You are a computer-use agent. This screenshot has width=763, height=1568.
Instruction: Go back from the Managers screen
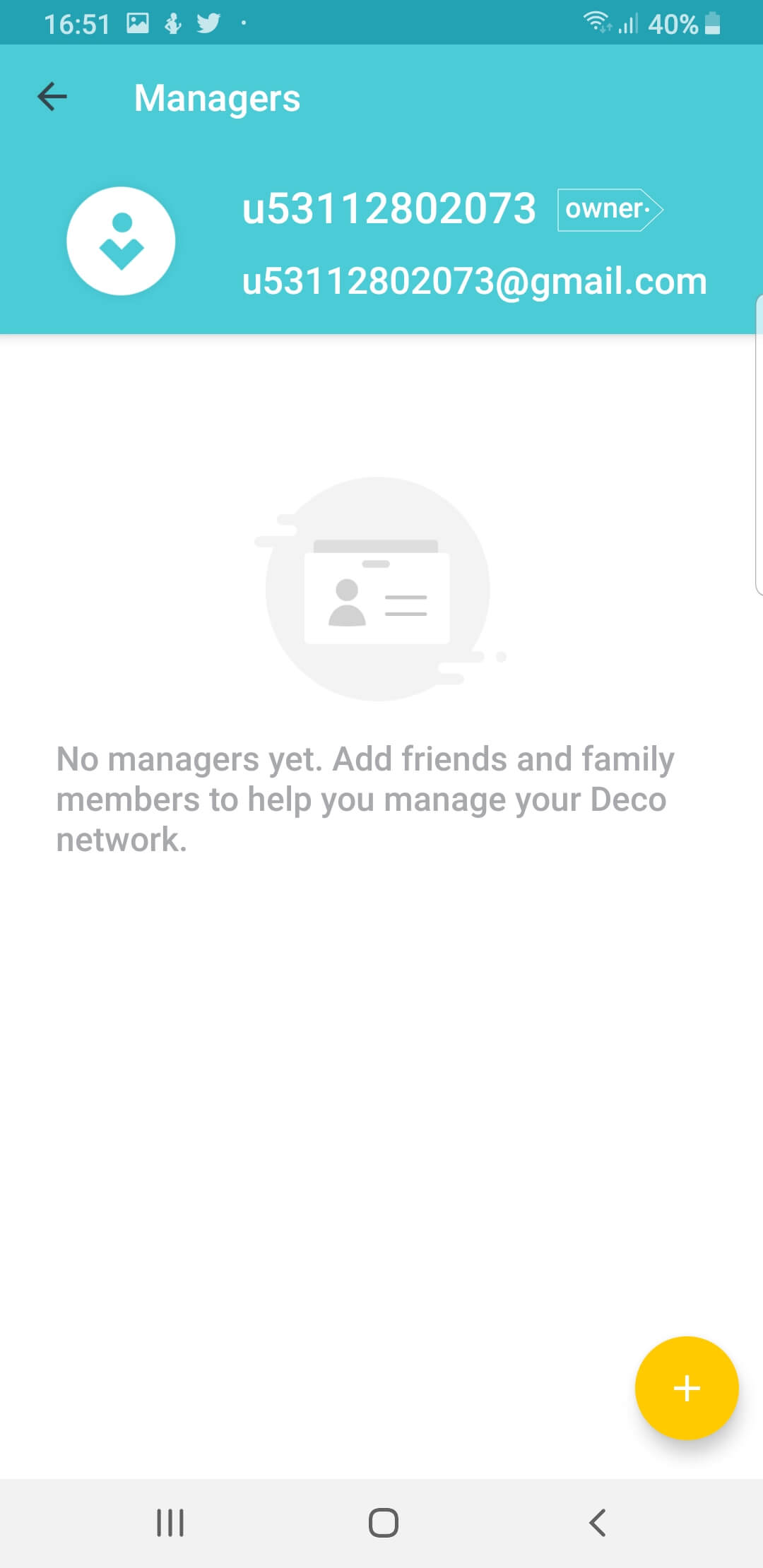point(52,97)
